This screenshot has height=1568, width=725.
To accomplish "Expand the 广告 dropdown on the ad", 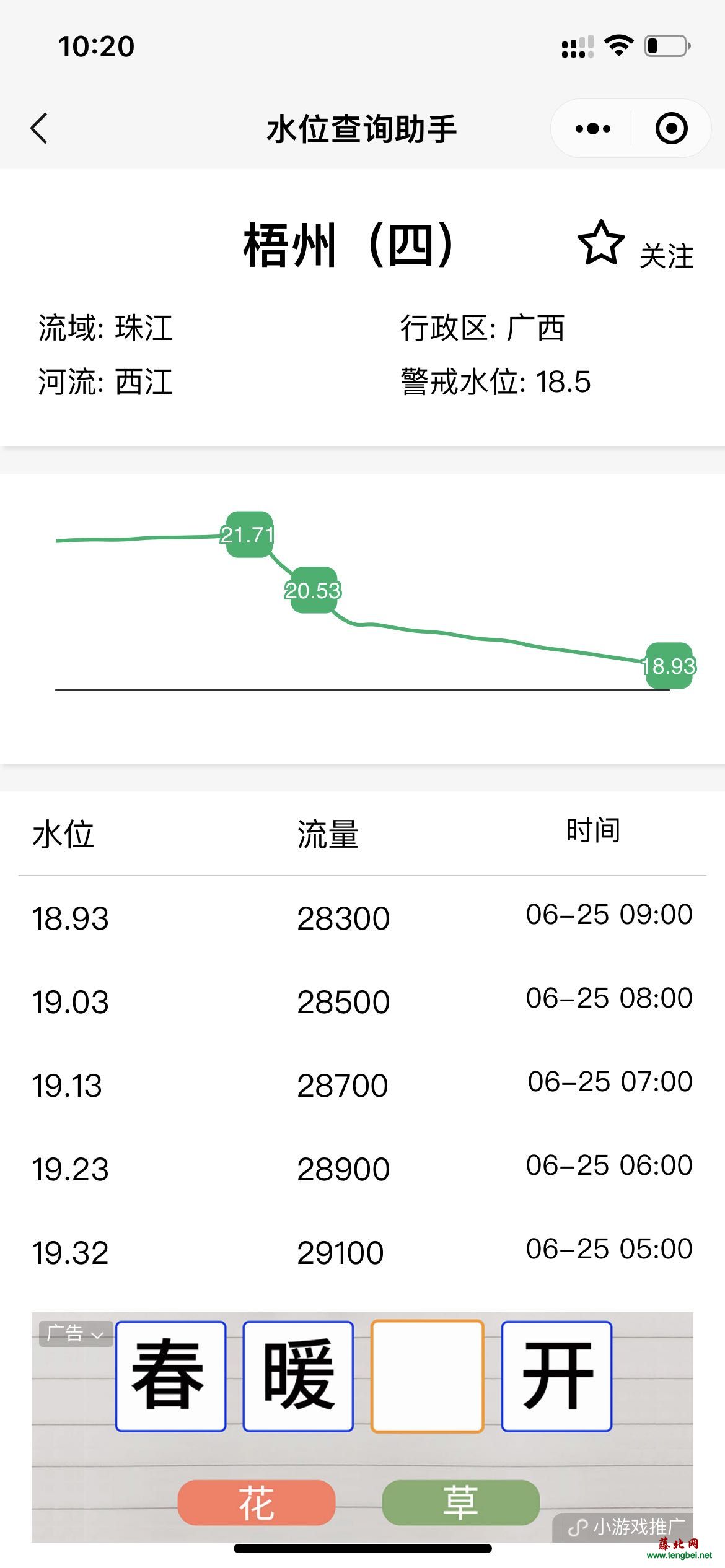I will coord(76,1333).
